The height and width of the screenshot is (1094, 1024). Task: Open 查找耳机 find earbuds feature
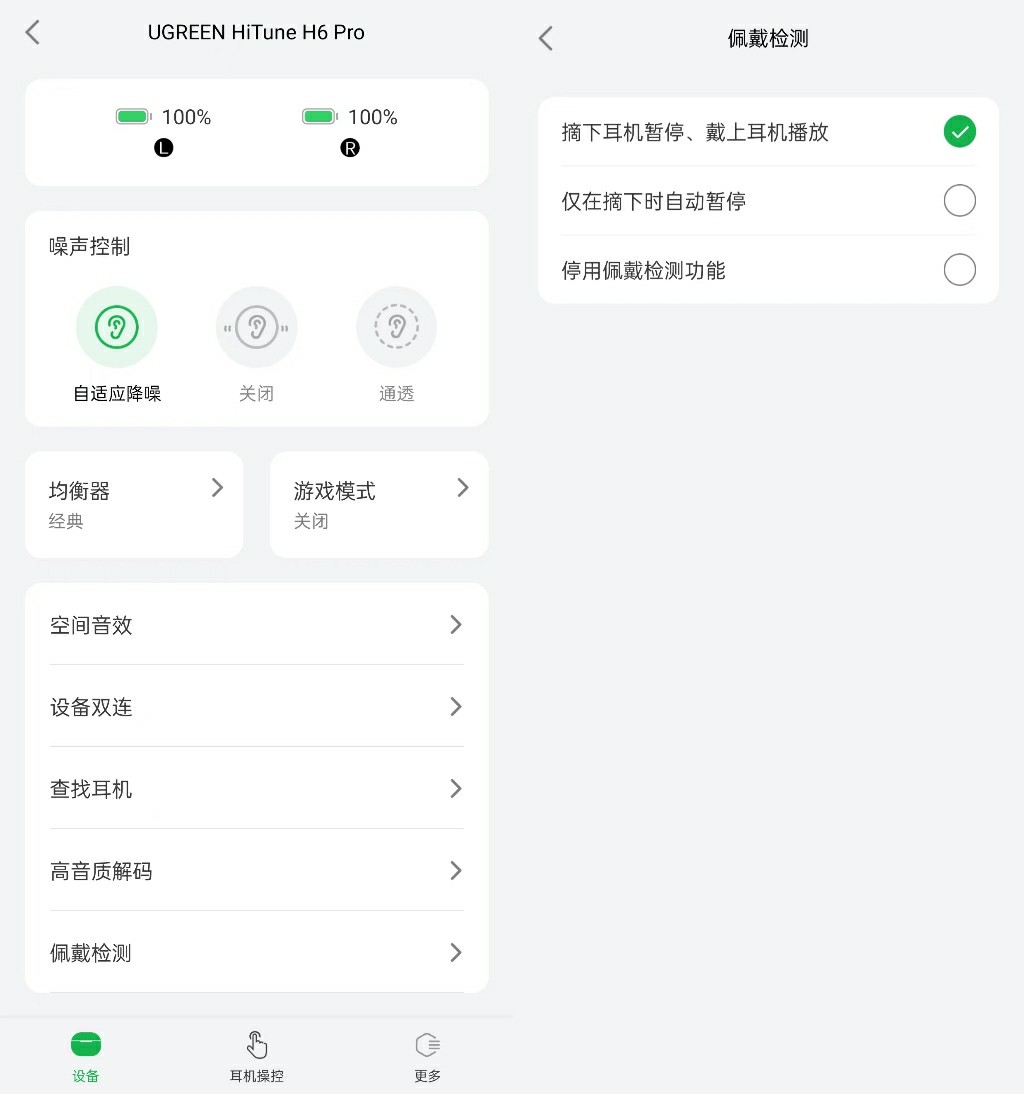pos(256,789)
